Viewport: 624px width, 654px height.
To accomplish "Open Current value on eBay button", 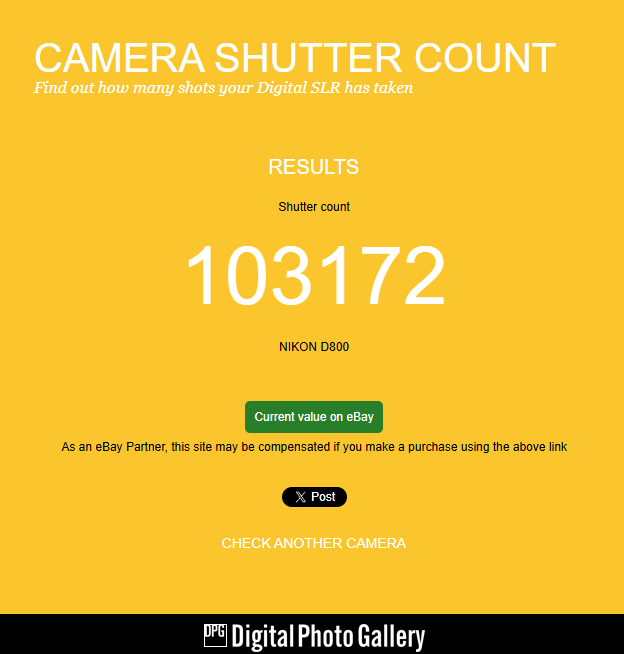I will click(x=314, y=417).
